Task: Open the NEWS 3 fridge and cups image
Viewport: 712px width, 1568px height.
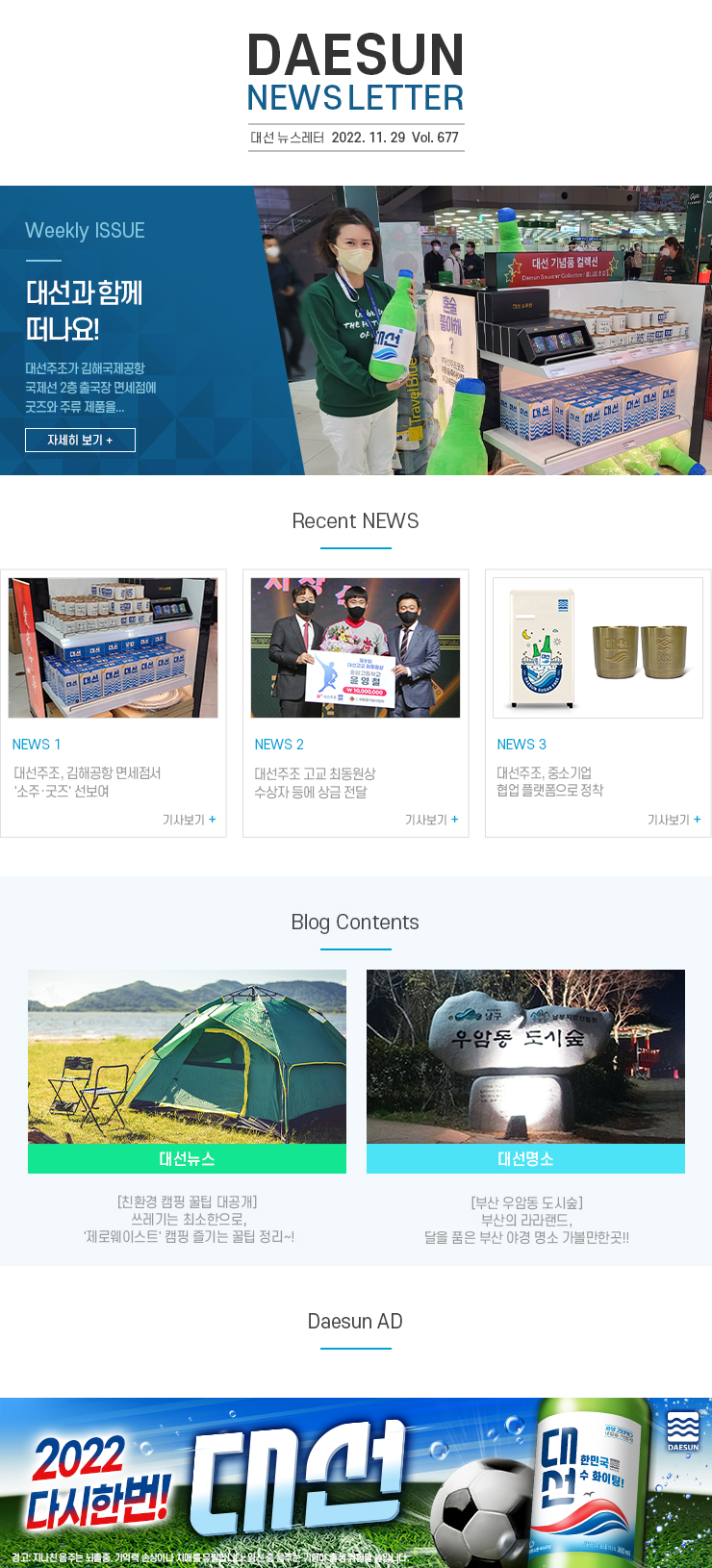Action: (598, 647)
